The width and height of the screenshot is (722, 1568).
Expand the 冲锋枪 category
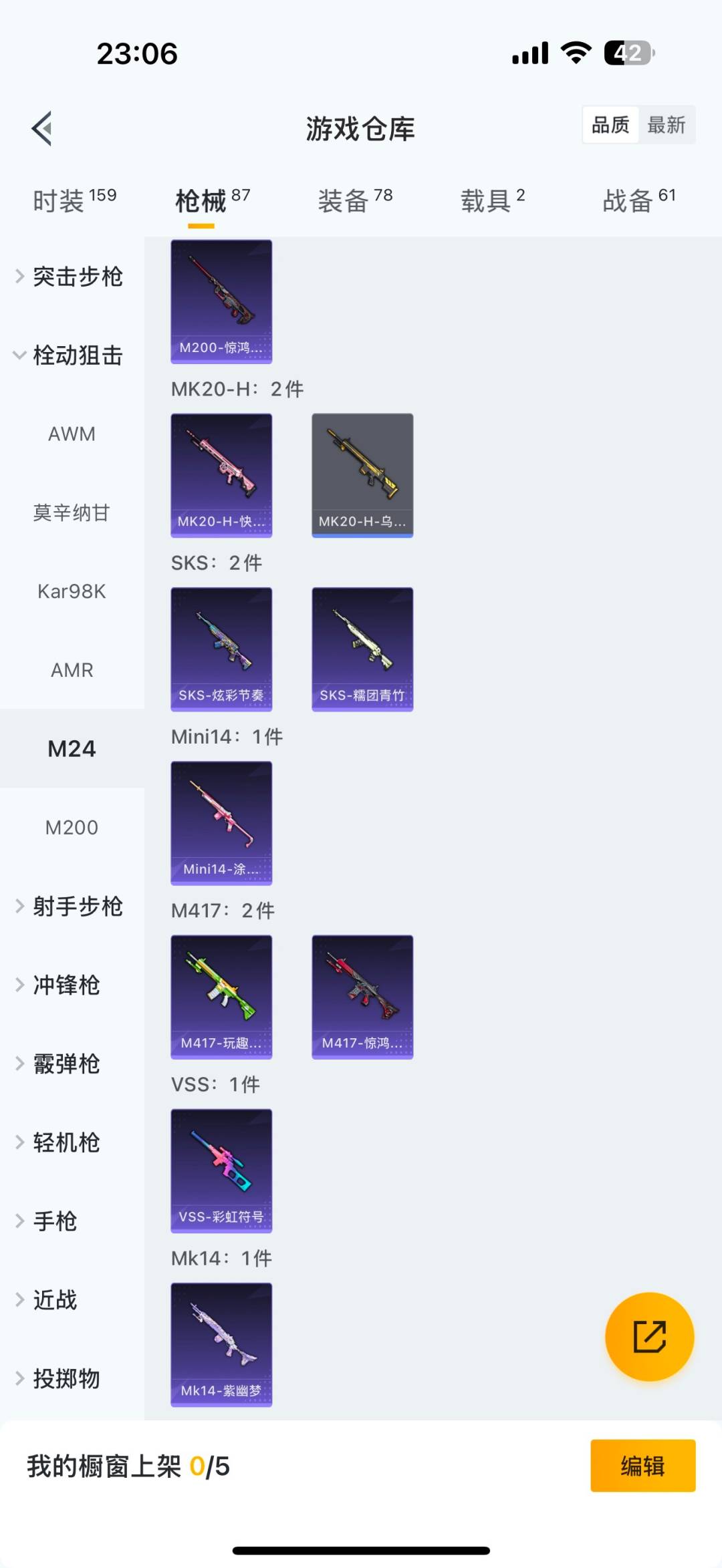(x=67, y=985)
